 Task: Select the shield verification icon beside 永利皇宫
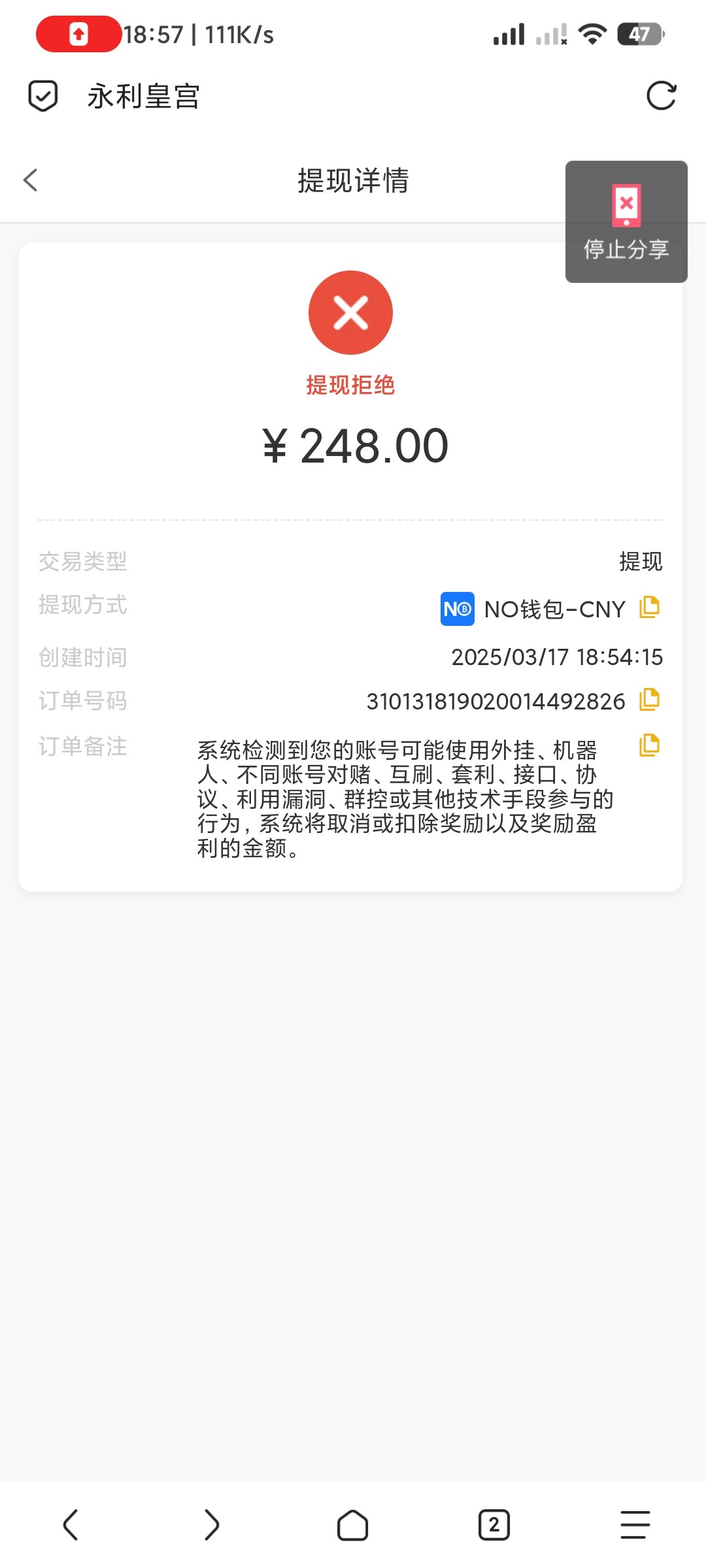[42, 96]
